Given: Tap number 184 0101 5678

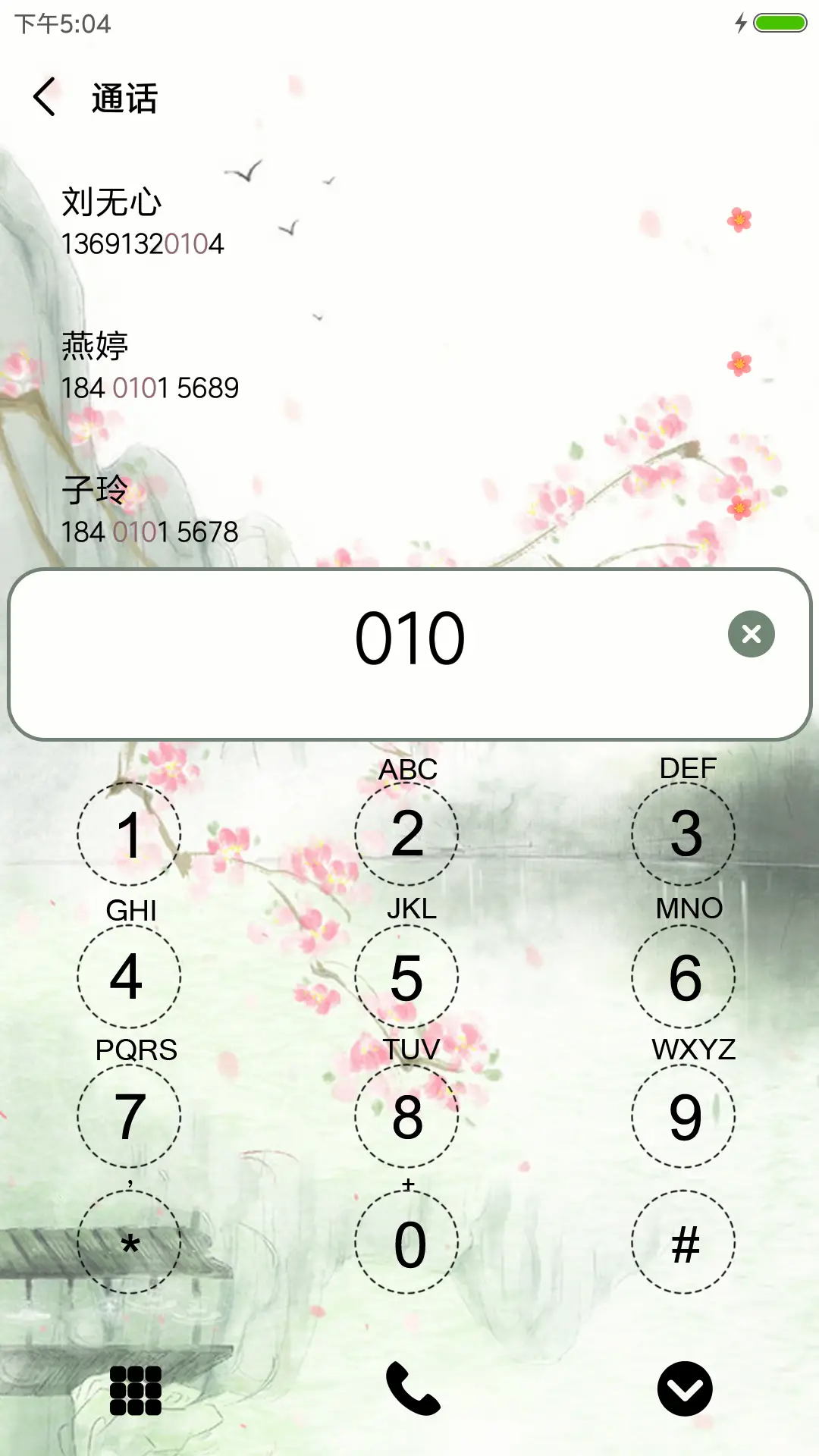Looking at the screenshot, I should pyautogui.click(x=149, y=533).
